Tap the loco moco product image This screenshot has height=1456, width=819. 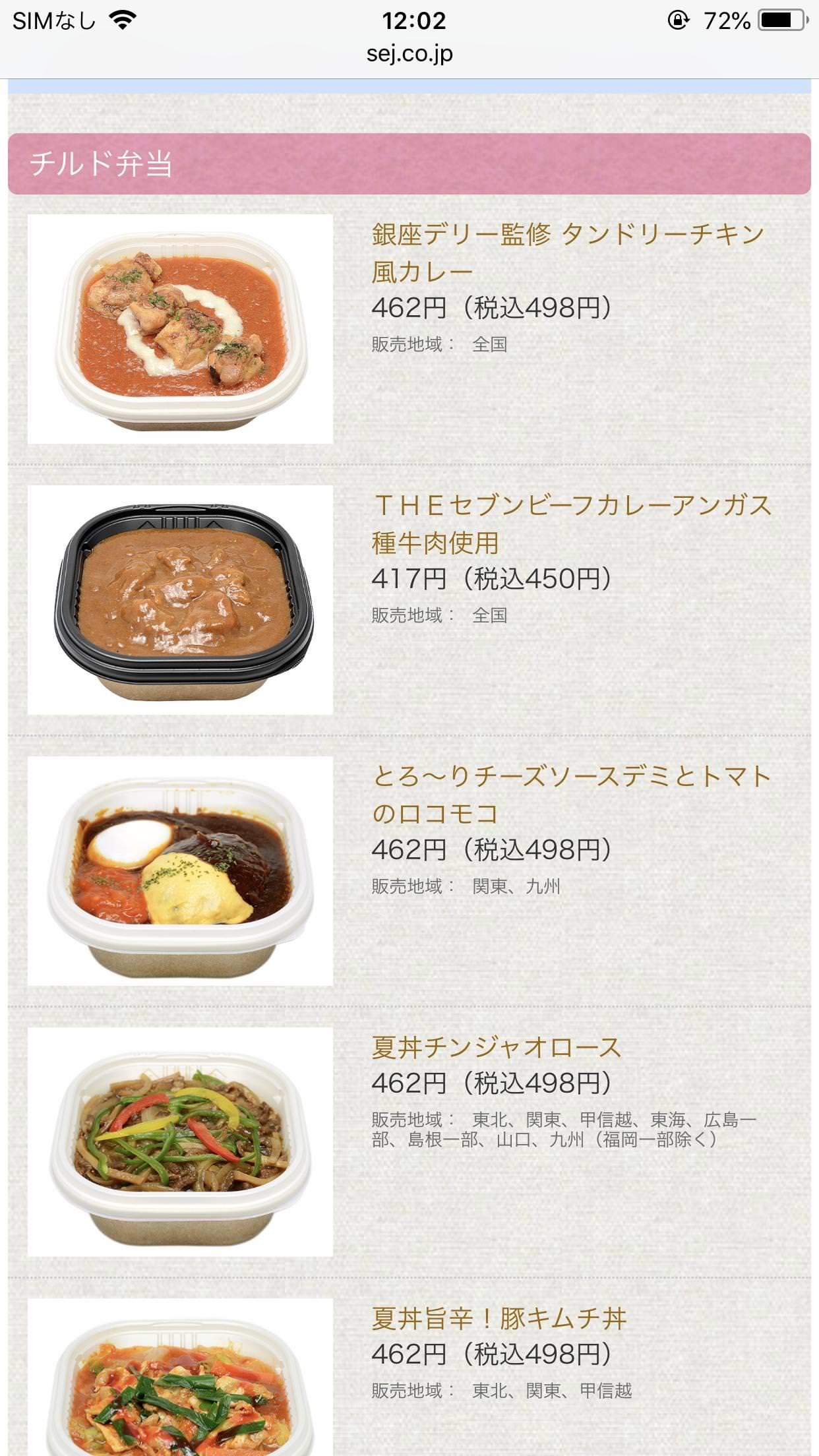point(180,871)
